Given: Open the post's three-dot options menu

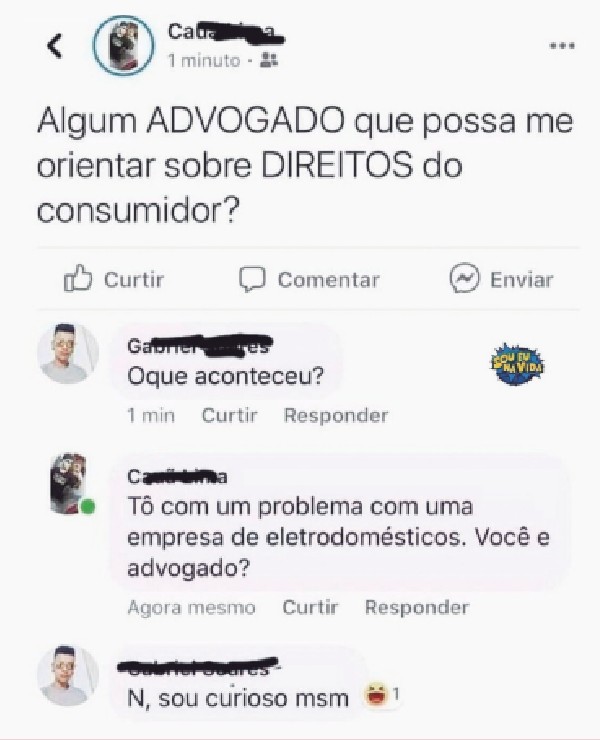Looking at the screenshot, I should click(x=562, y=46).
